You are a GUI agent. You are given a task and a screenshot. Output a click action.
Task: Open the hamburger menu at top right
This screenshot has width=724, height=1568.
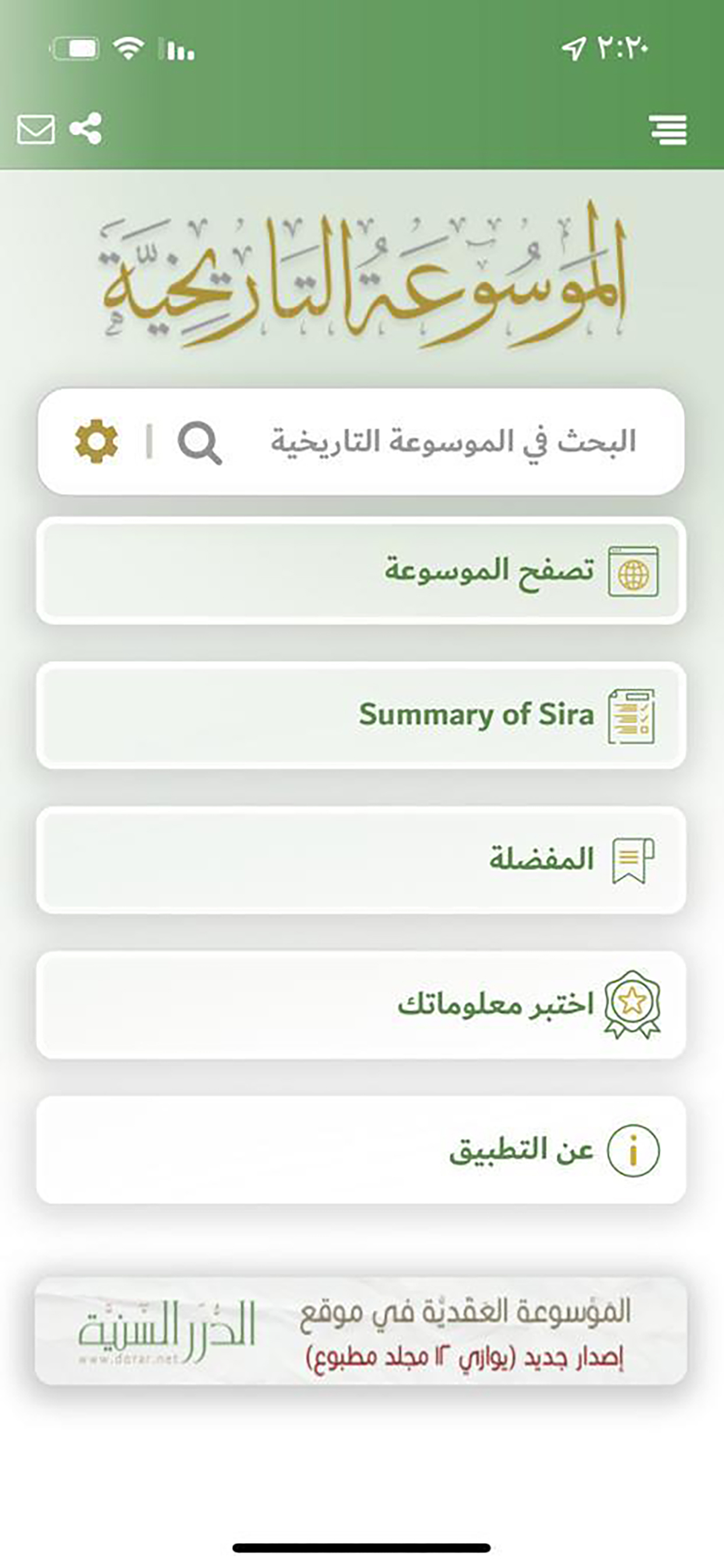click(669, 130)
